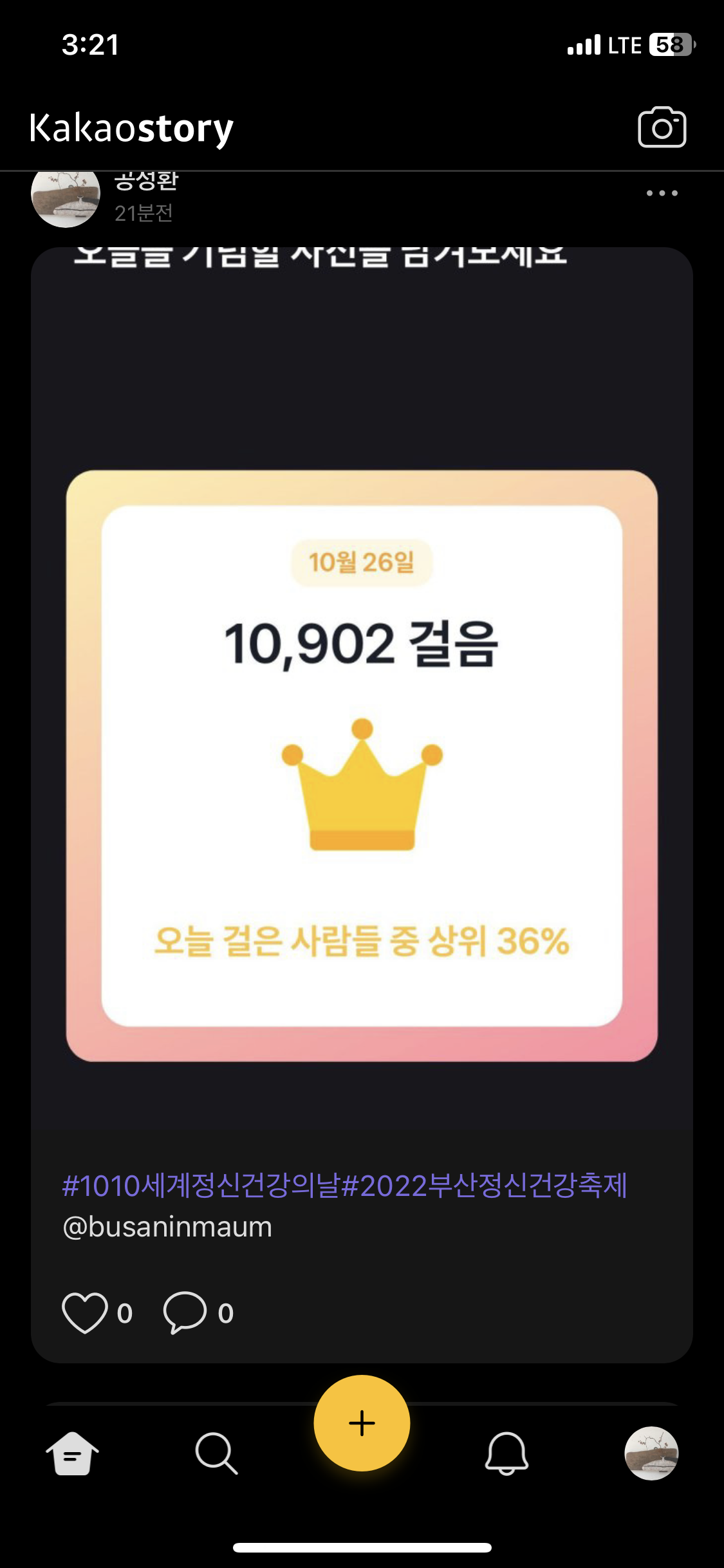Open the three-dot menu on 공성환's post
Viewport: 724px width, 1568px height.
tap(662, 193)
